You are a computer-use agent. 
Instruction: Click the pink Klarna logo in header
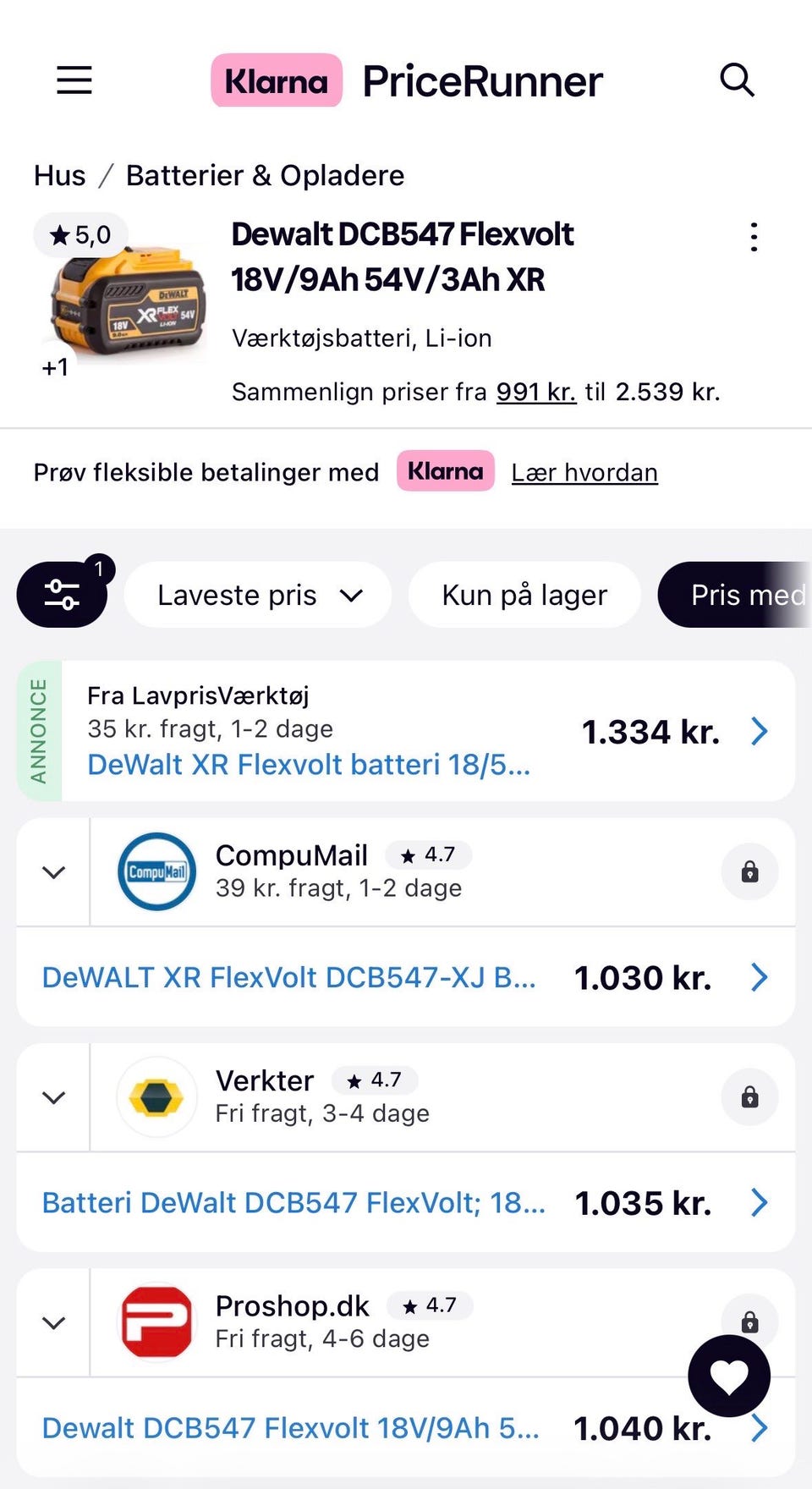(276, 80)
